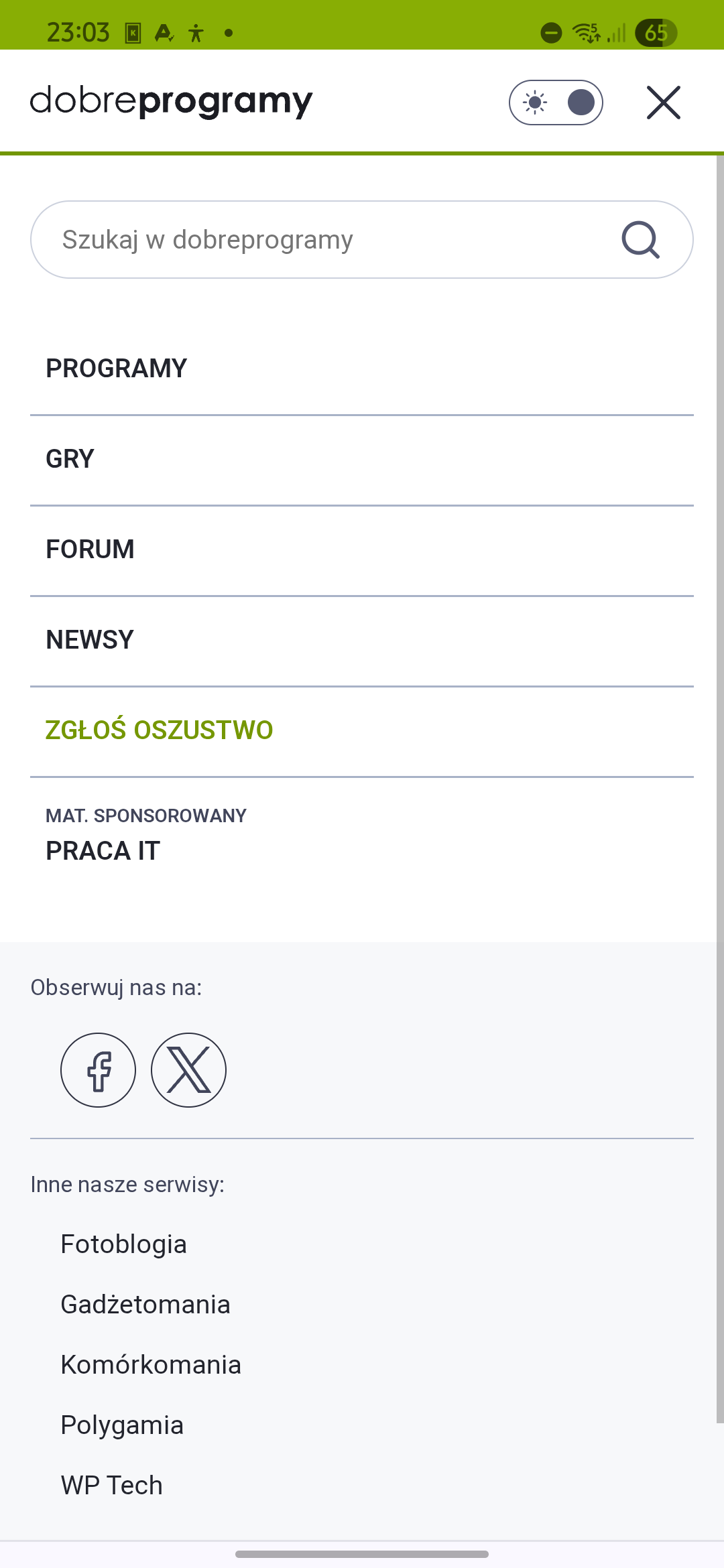Tap the Szukaj w dobreprogramy search field
Viewport: 724px width, 1568px height.
tap(362, 240)
